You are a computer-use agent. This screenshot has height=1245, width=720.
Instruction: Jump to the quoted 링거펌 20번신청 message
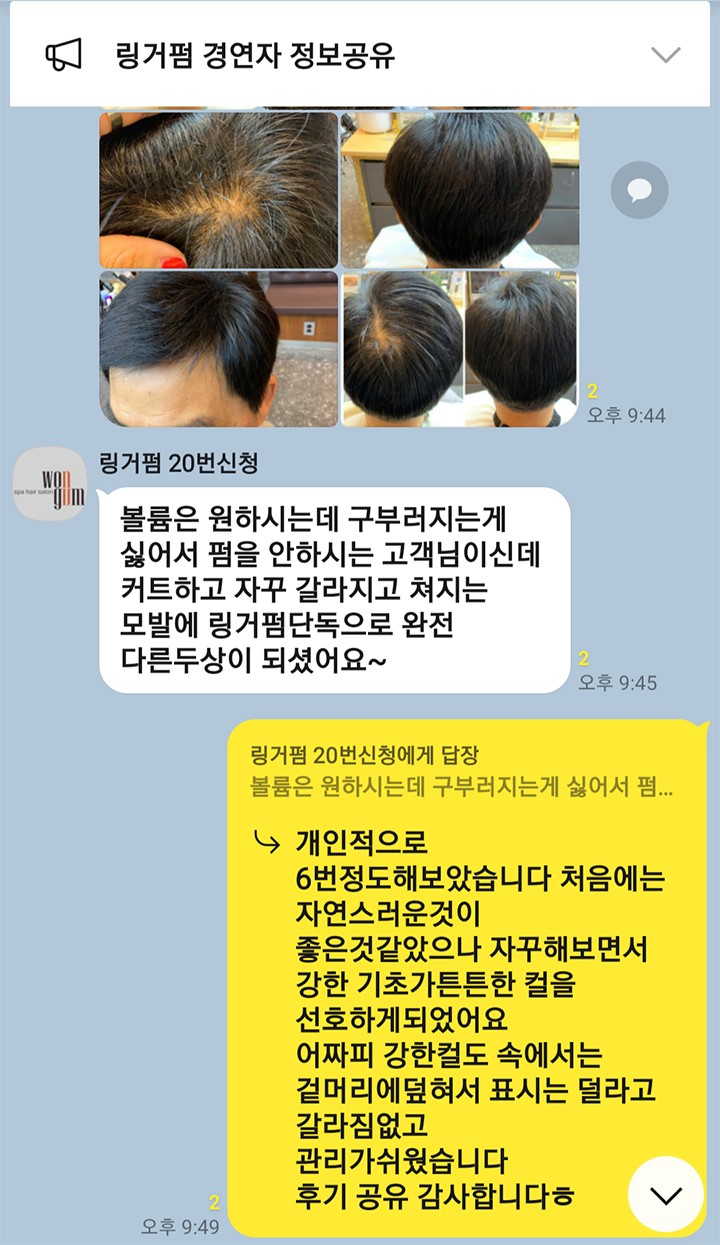(463, 771)
